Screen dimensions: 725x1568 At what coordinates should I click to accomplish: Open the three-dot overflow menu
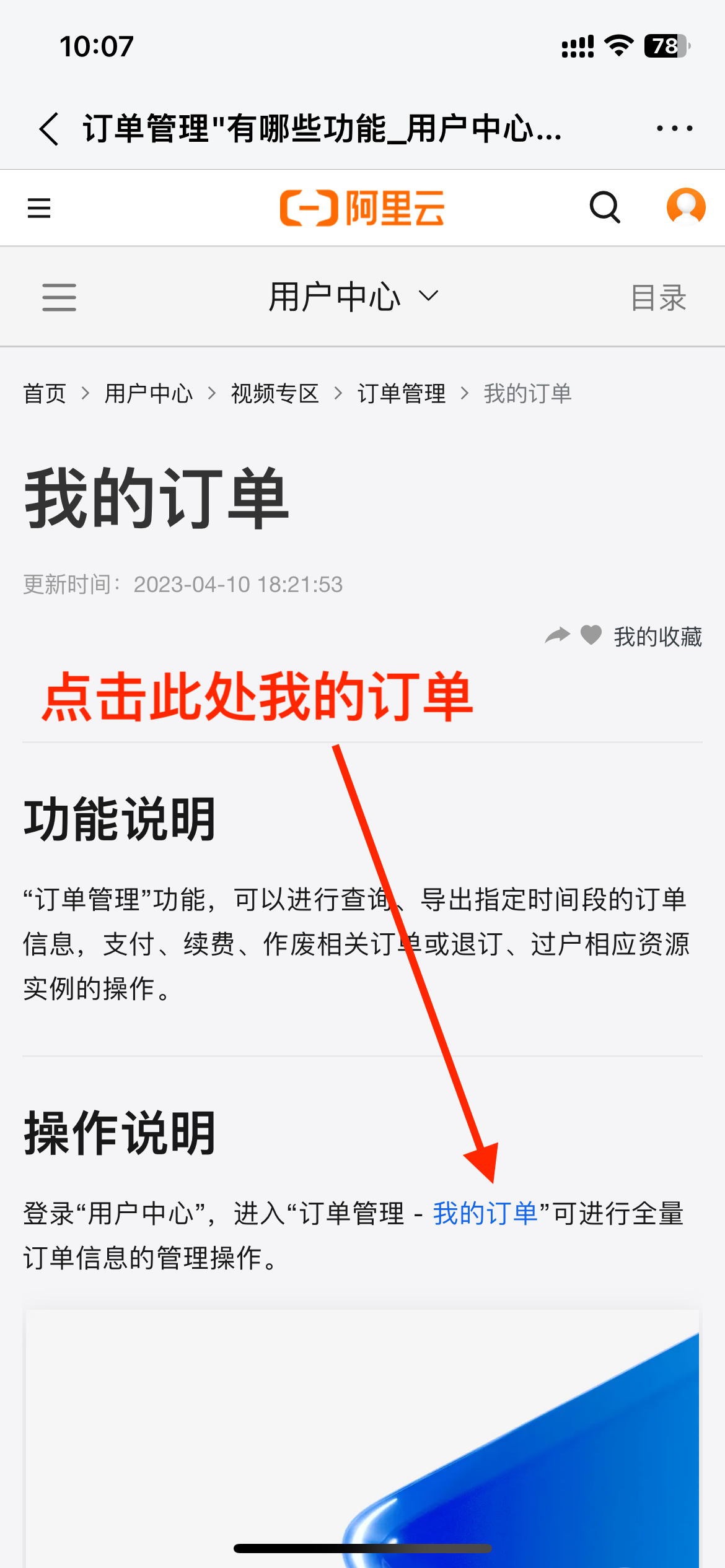tap(674, 129)
